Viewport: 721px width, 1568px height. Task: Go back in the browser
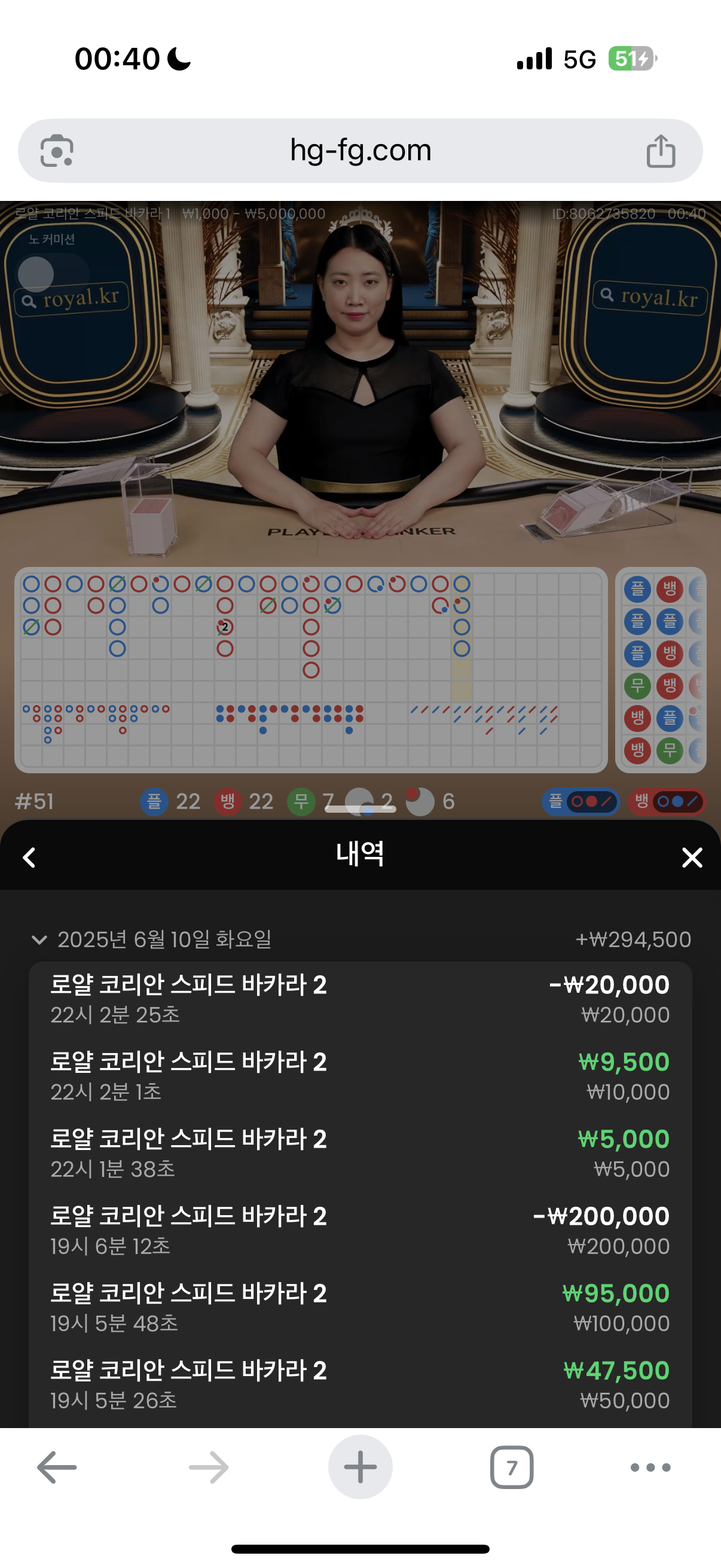57,1468
